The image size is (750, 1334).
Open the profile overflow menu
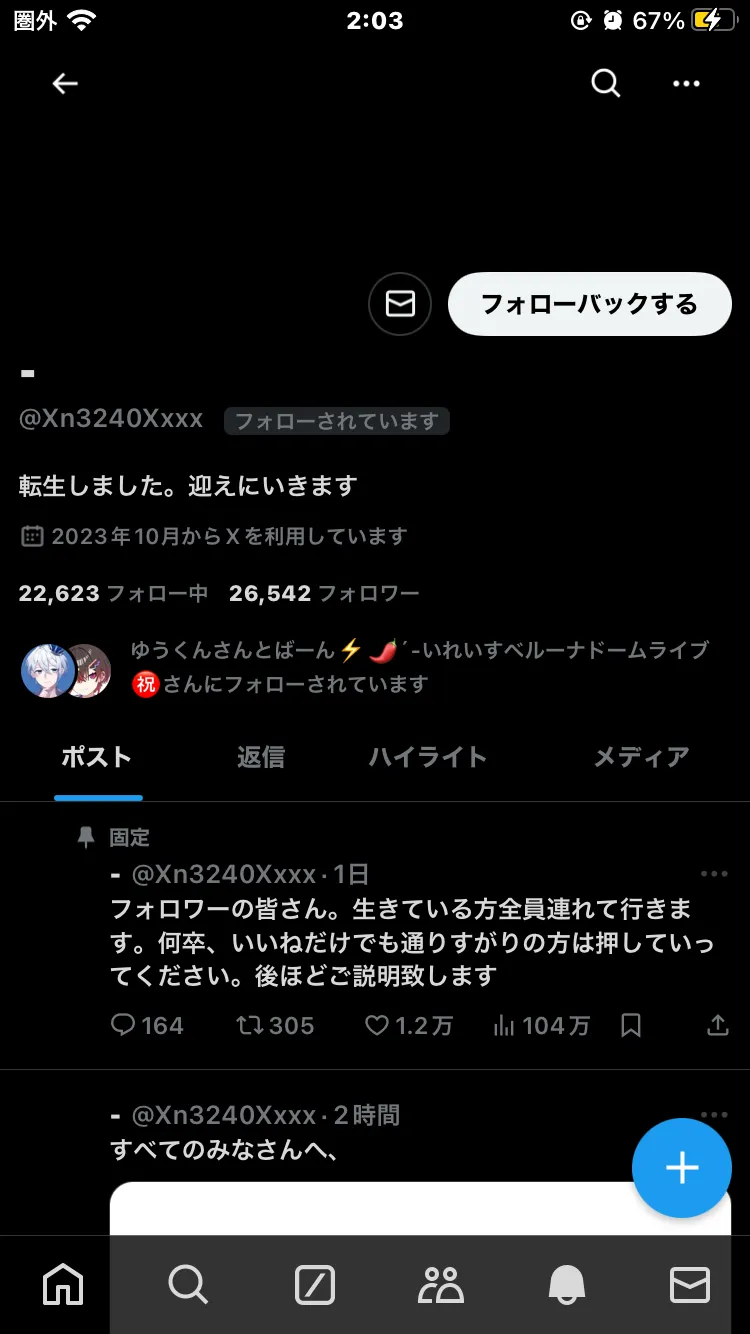click(x=686, y=84)
